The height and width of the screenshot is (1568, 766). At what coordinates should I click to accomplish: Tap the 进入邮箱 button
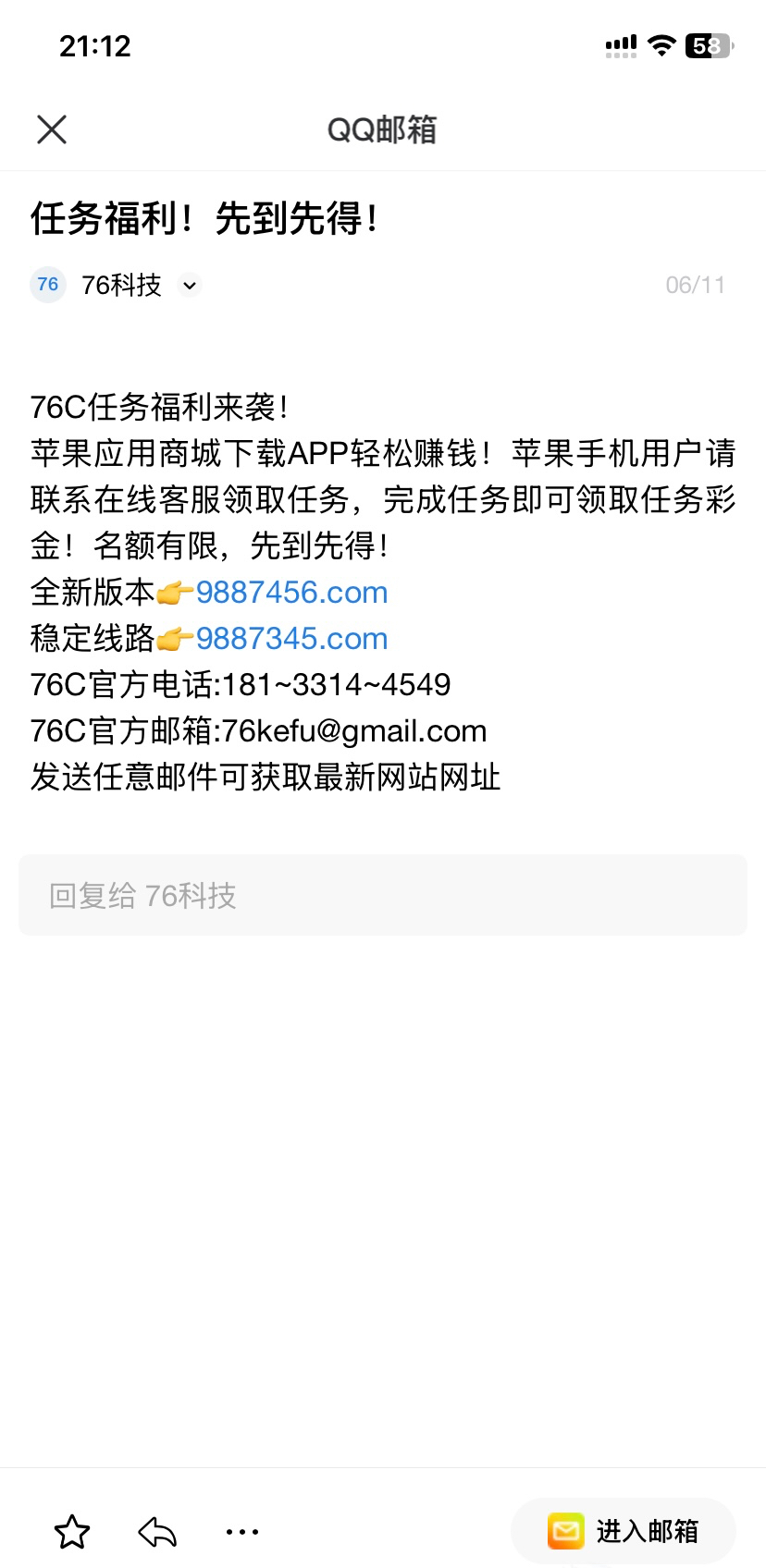click(624, 1532)
